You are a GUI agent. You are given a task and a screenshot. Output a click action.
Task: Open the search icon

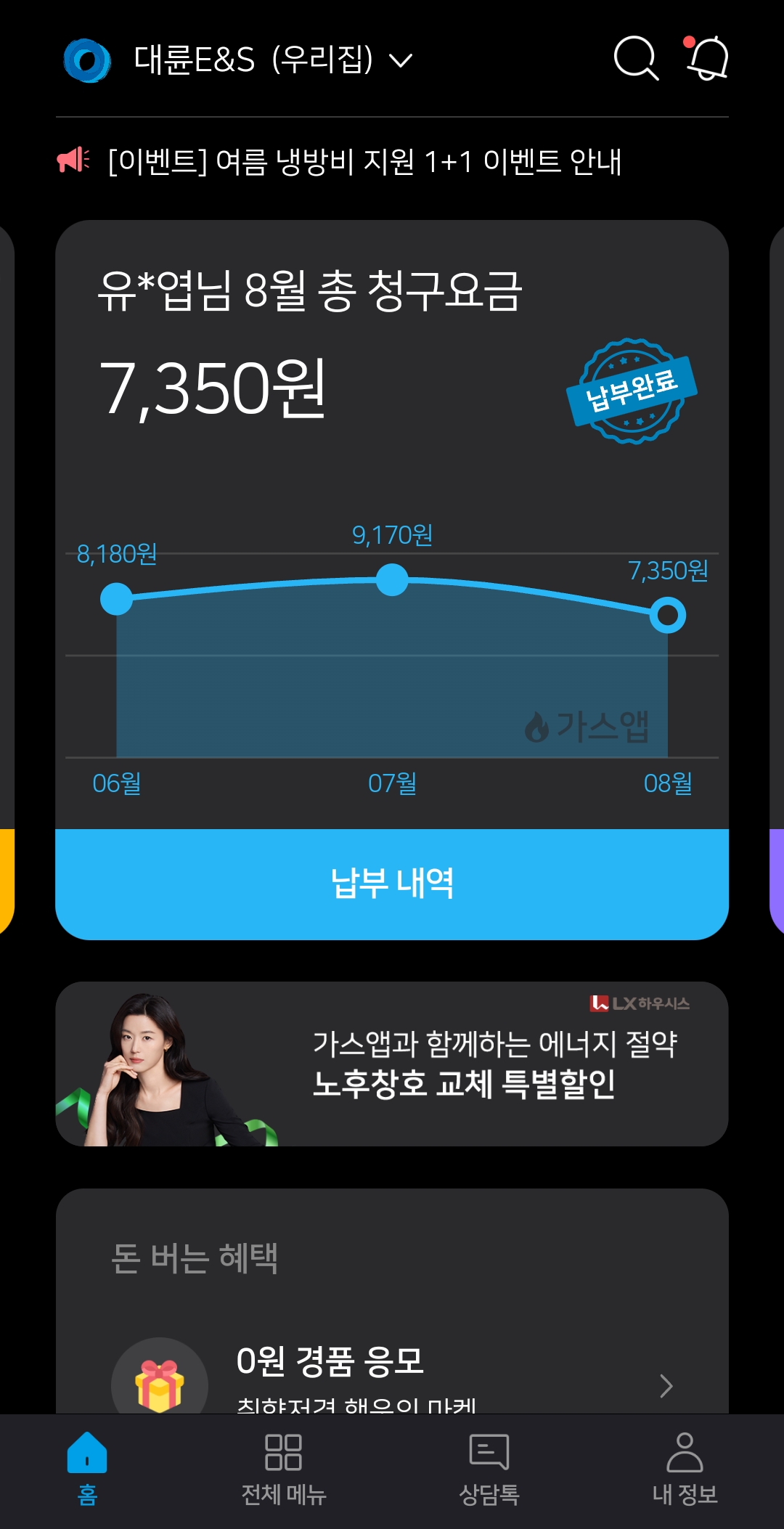635,58
